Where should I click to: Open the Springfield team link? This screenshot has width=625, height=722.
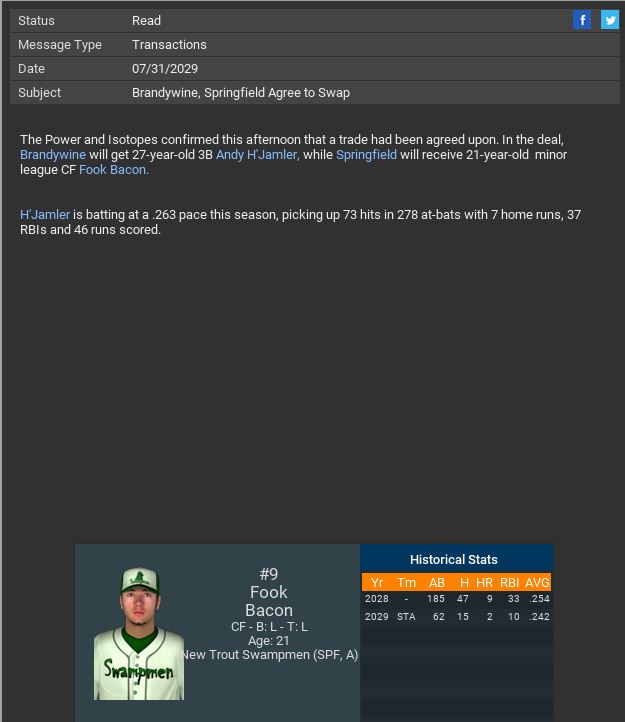[x=366, y=155]
